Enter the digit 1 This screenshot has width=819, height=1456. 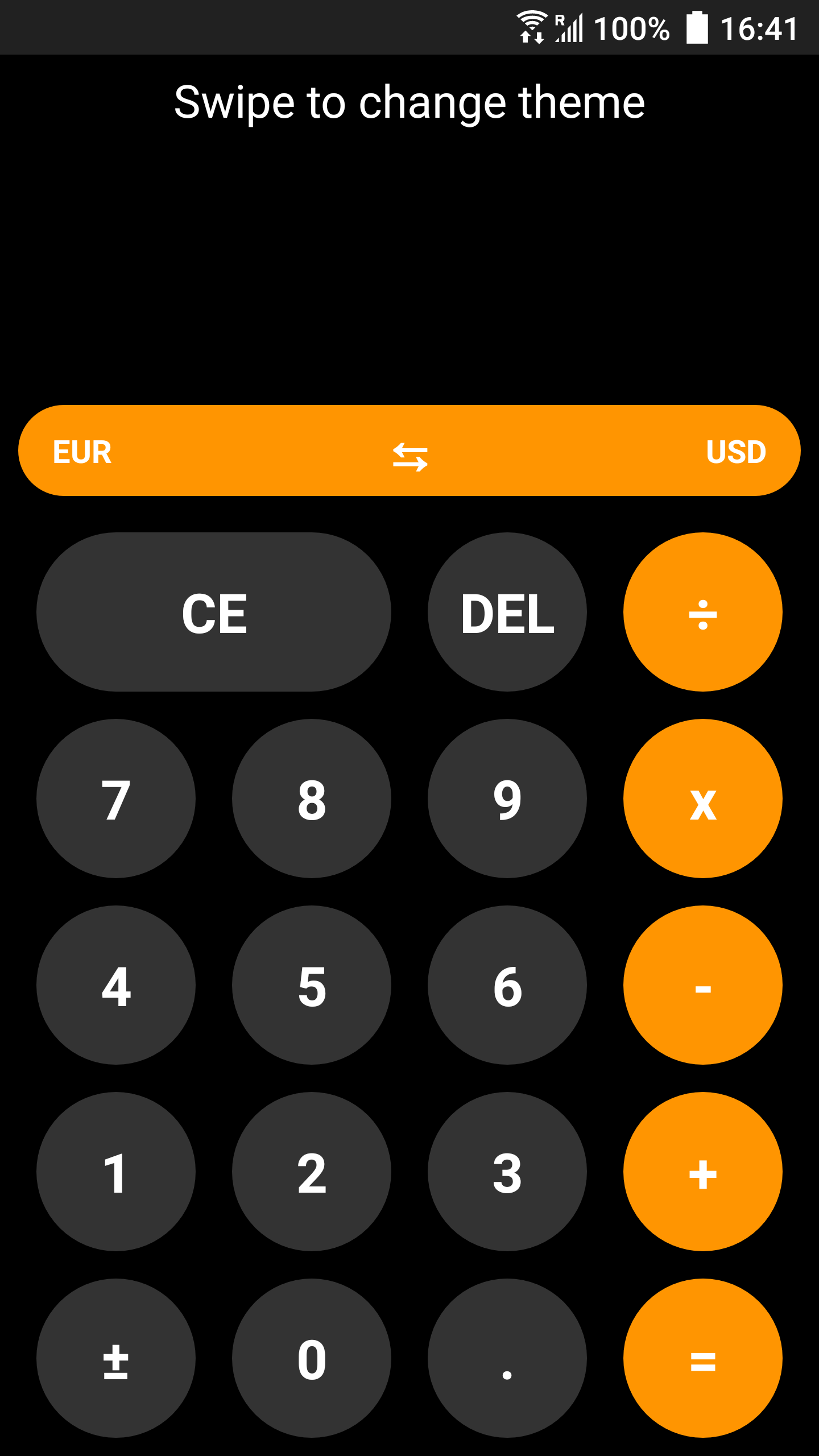click(116, 1172)
